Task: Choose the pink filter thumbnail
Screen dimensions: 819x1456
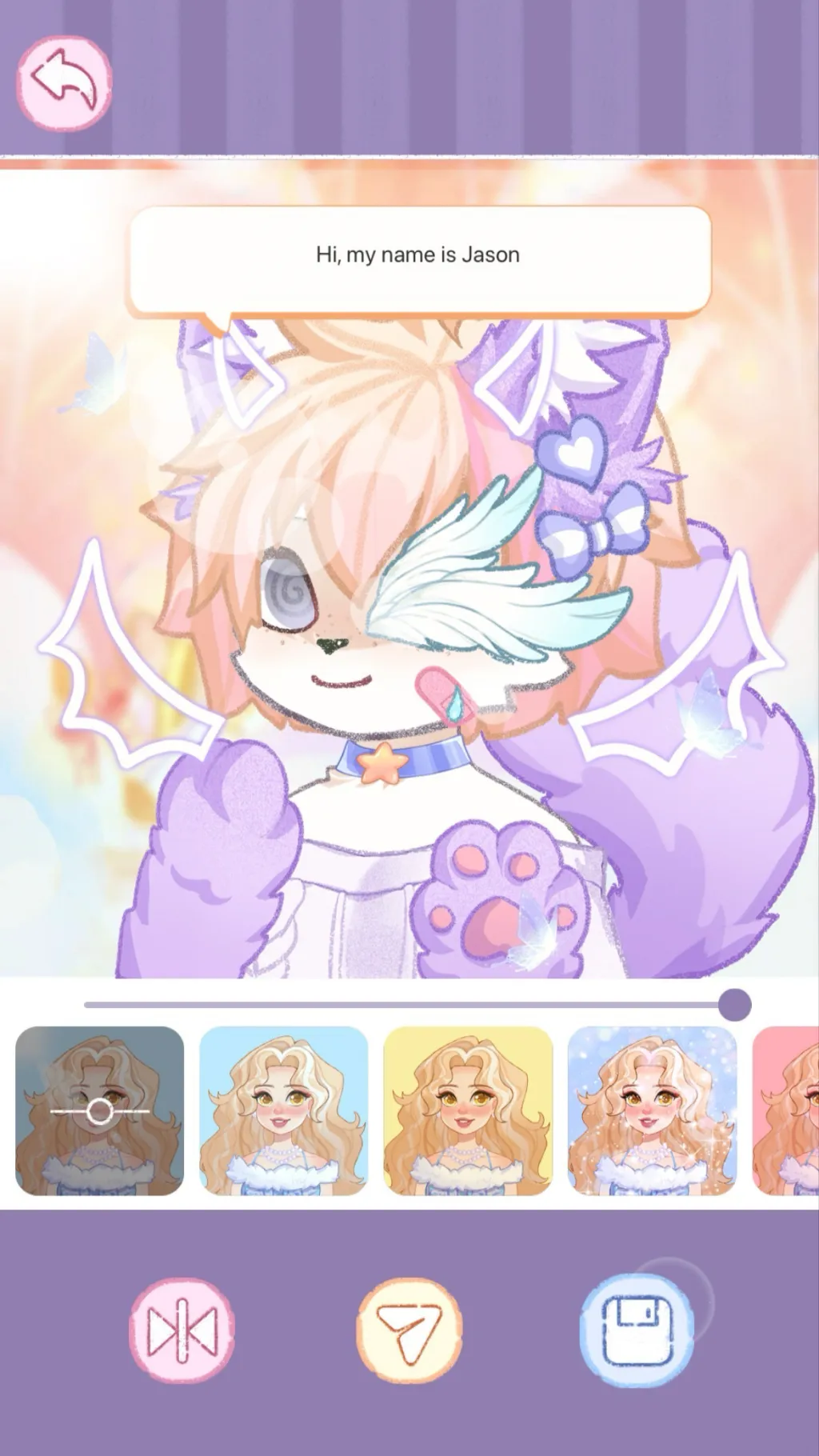Action: coord(788,1110)
